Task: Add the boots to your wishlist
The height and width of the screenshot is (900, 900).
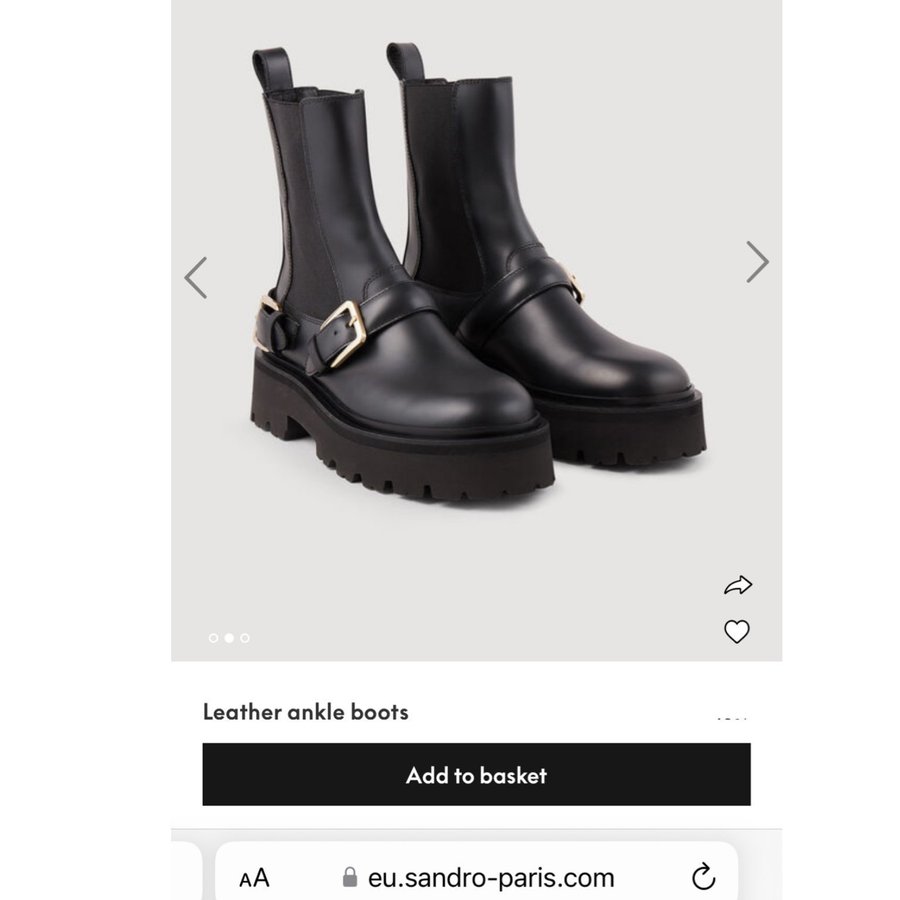Action: click(737, 632)
